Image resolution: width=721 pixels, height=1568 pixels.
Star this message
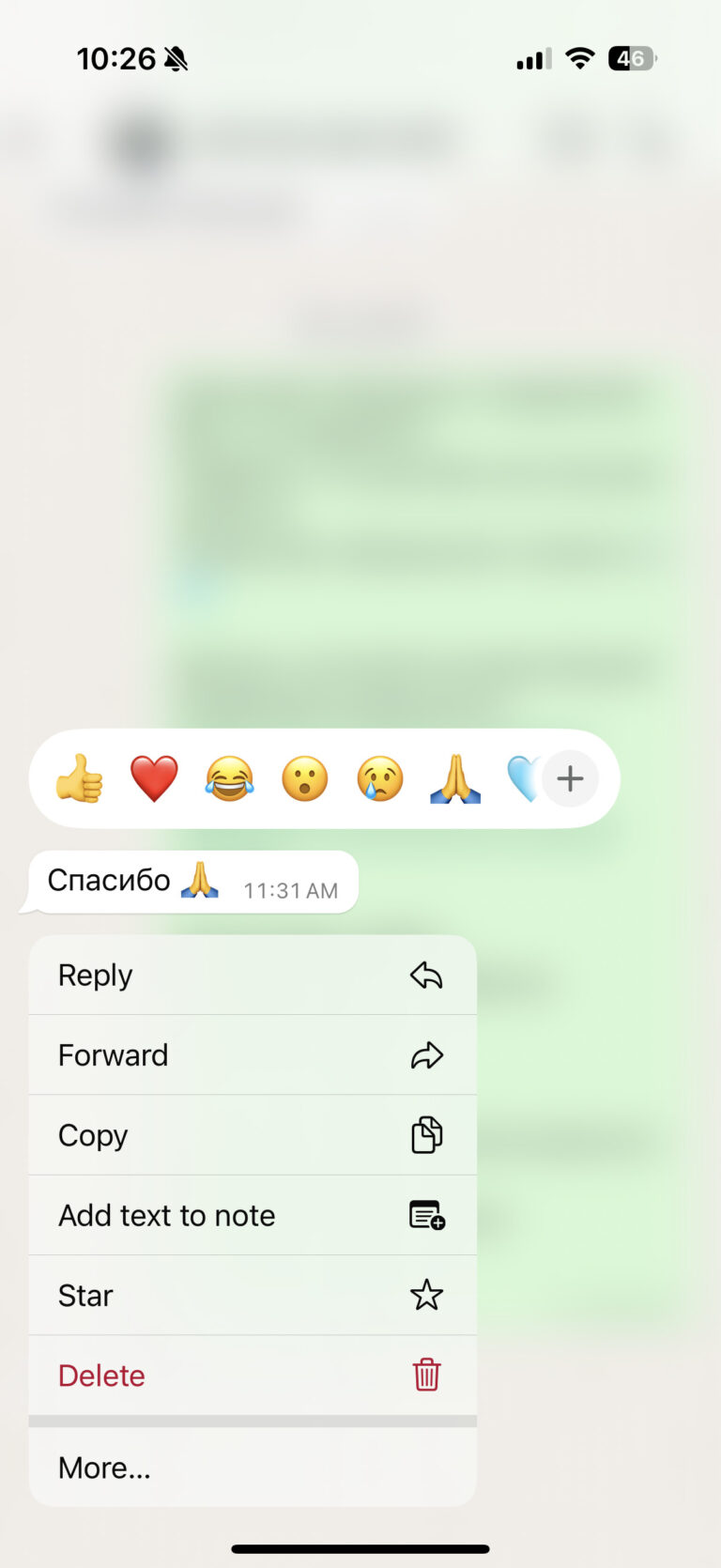click(x=252, y=1296)
